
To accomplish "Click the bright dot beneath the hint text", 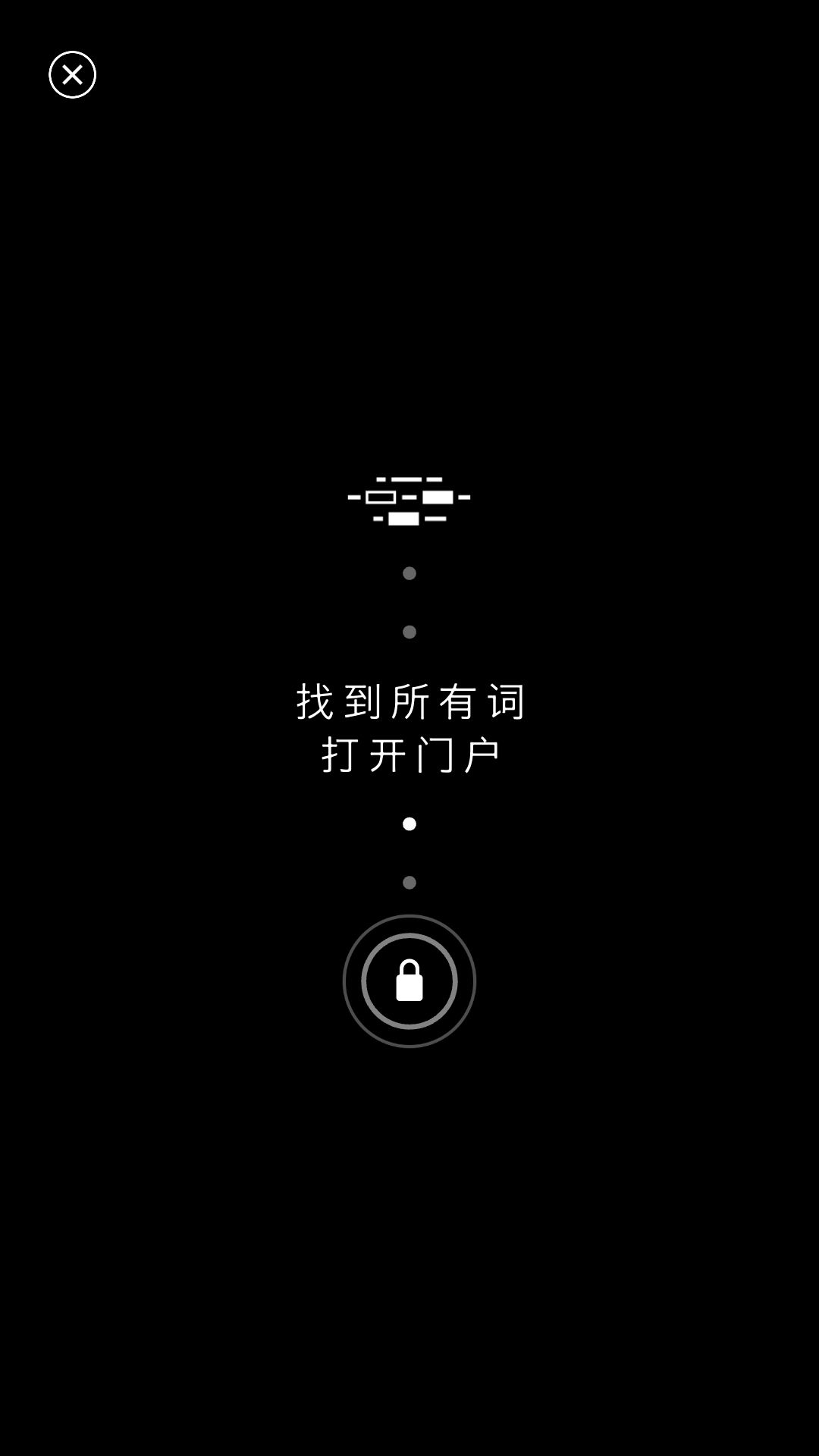I will (x=409, y=823).
